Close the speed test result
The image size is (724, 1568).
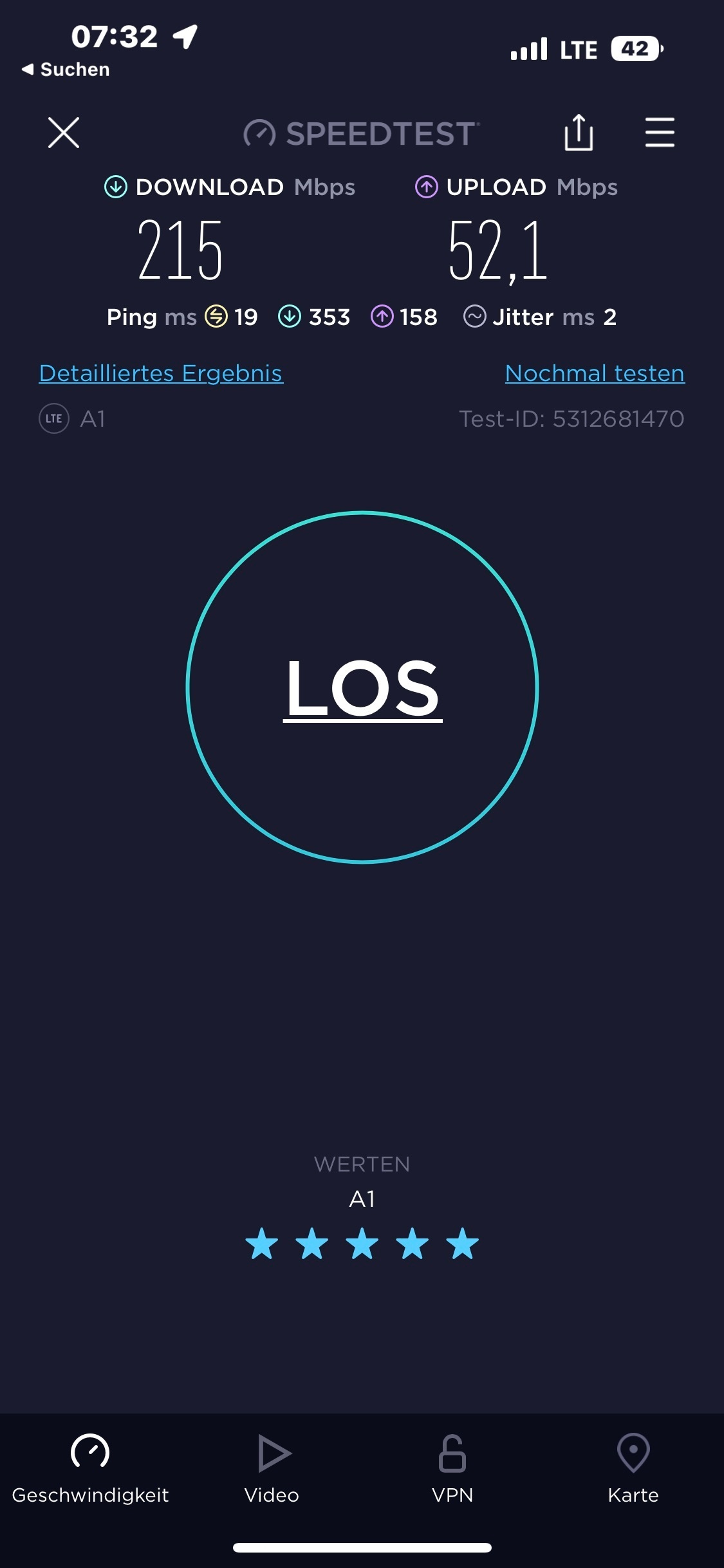coord(64,133)
